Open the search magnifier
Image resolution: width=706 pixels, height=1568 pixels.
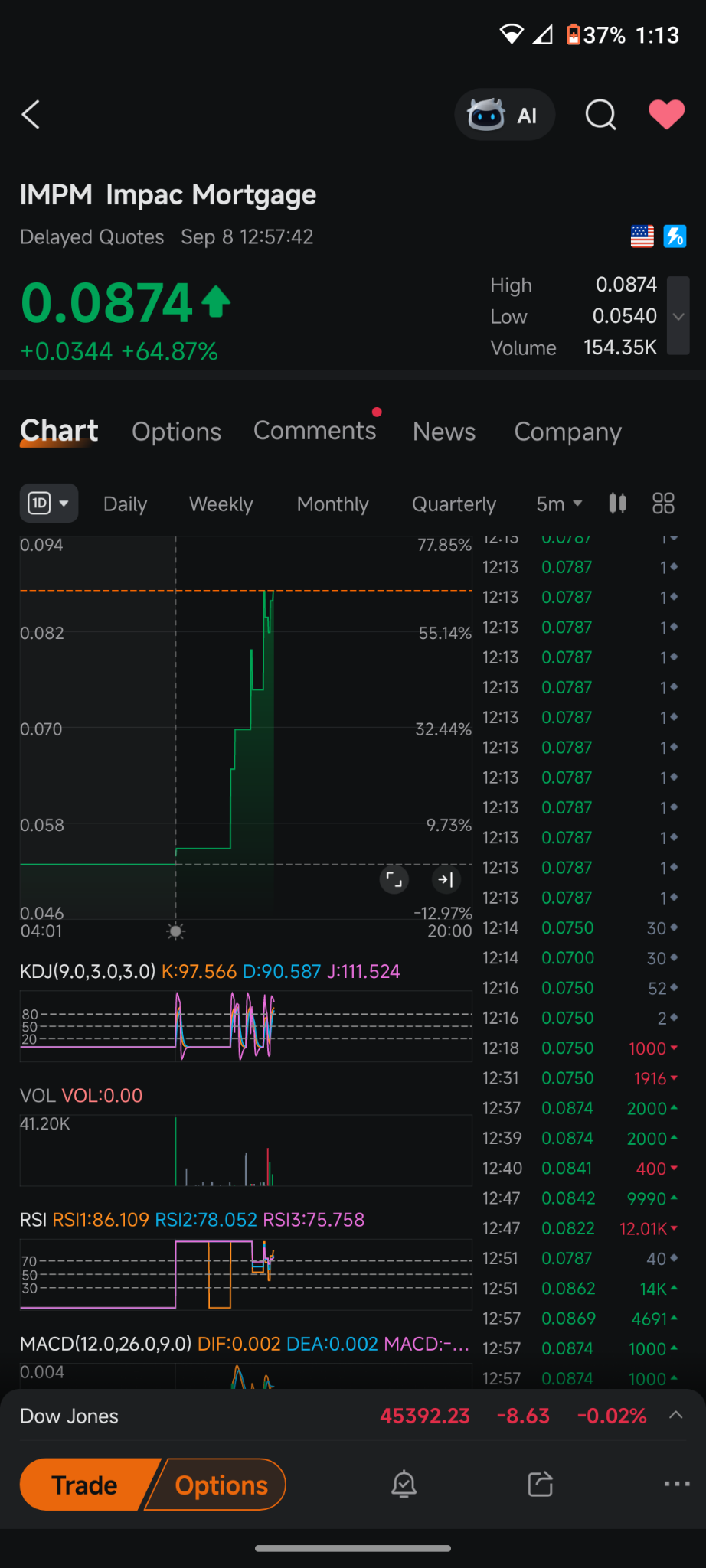click(601, 115)
